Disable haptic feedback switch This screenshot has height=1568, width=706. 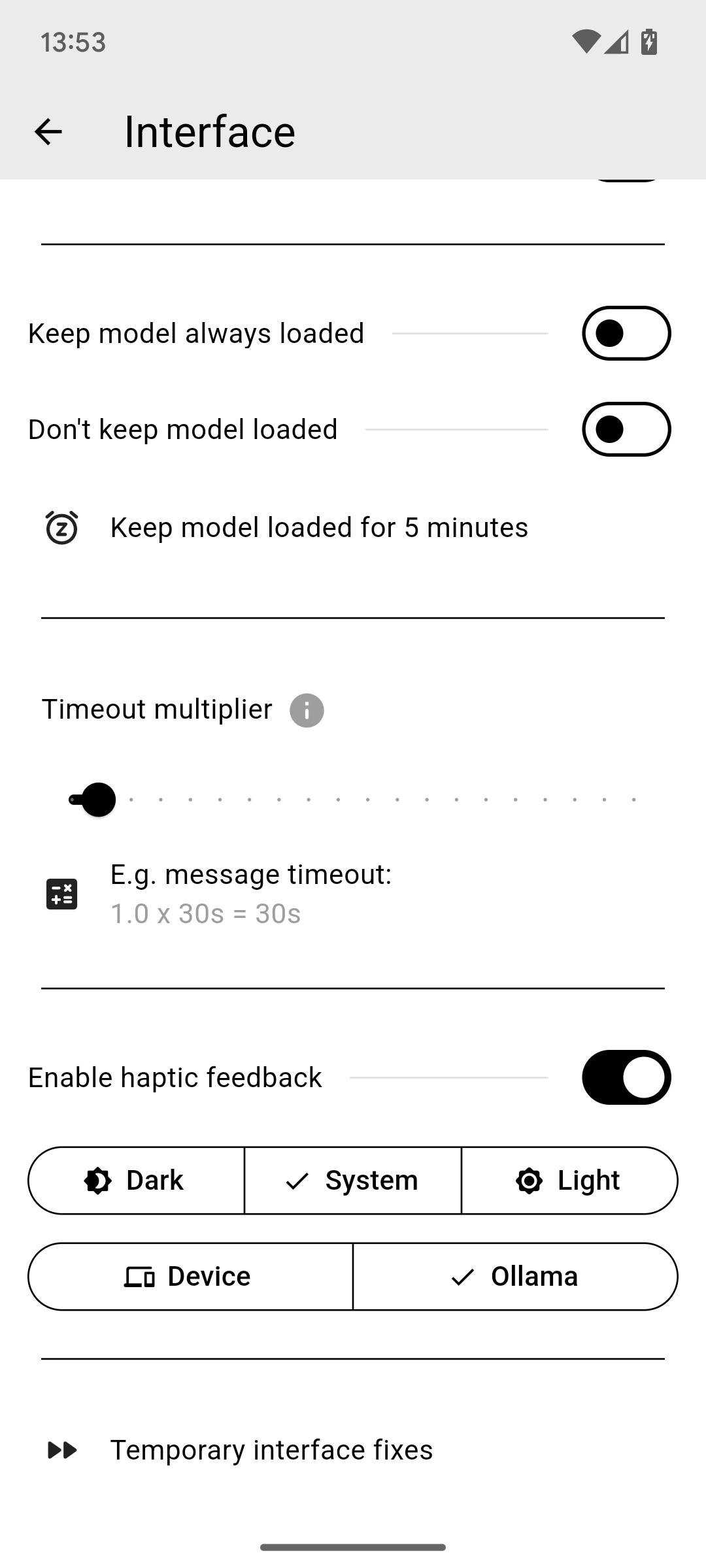(626, 1077)
